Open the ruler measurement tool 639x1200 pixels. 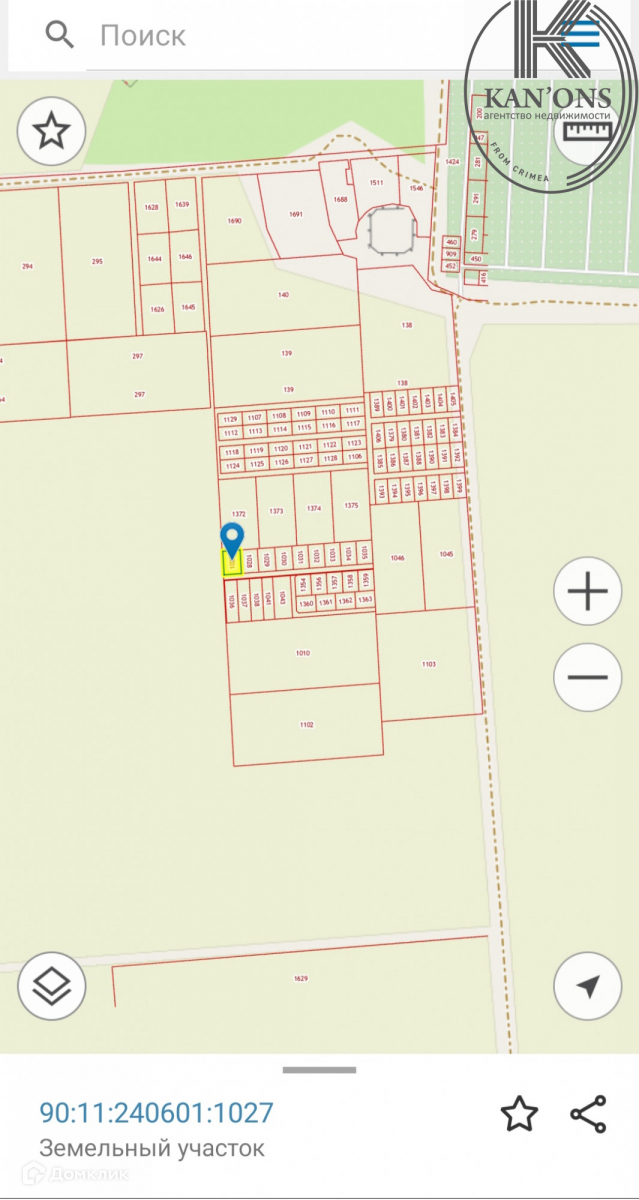tap(587, 131)
